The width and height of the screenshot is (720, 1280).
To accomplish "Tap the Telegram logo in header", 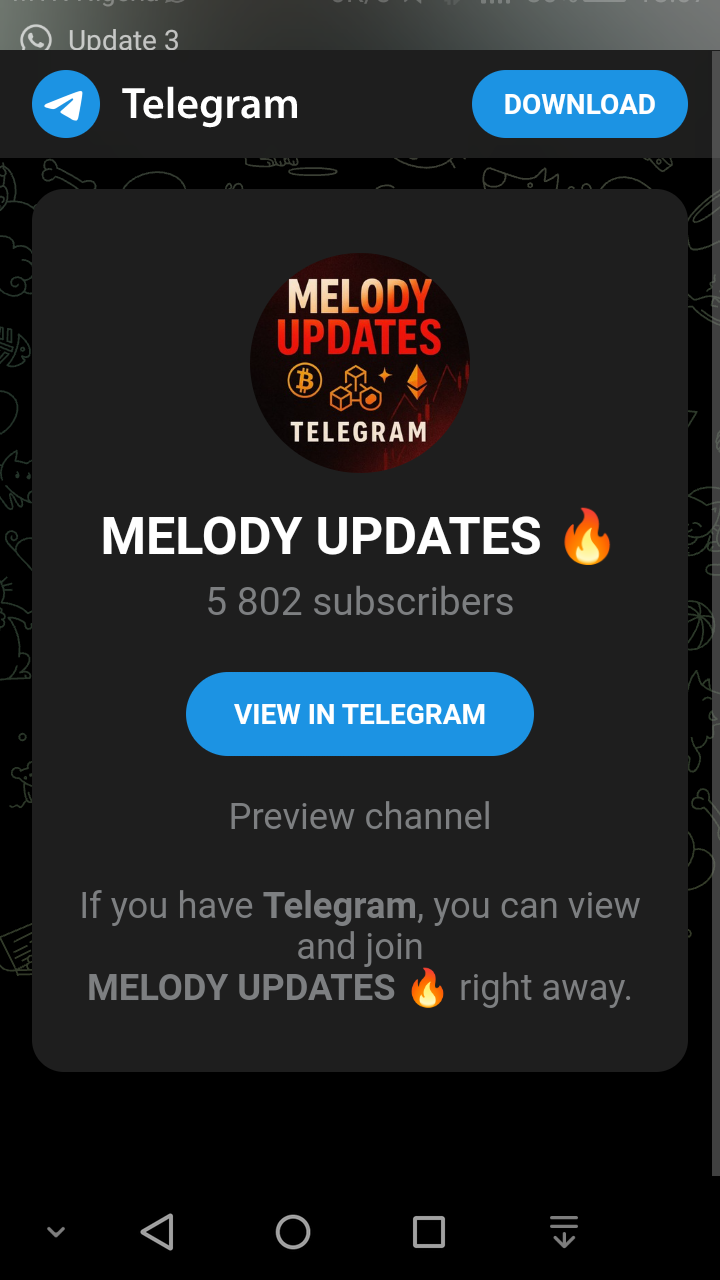I will click(66, 104).
